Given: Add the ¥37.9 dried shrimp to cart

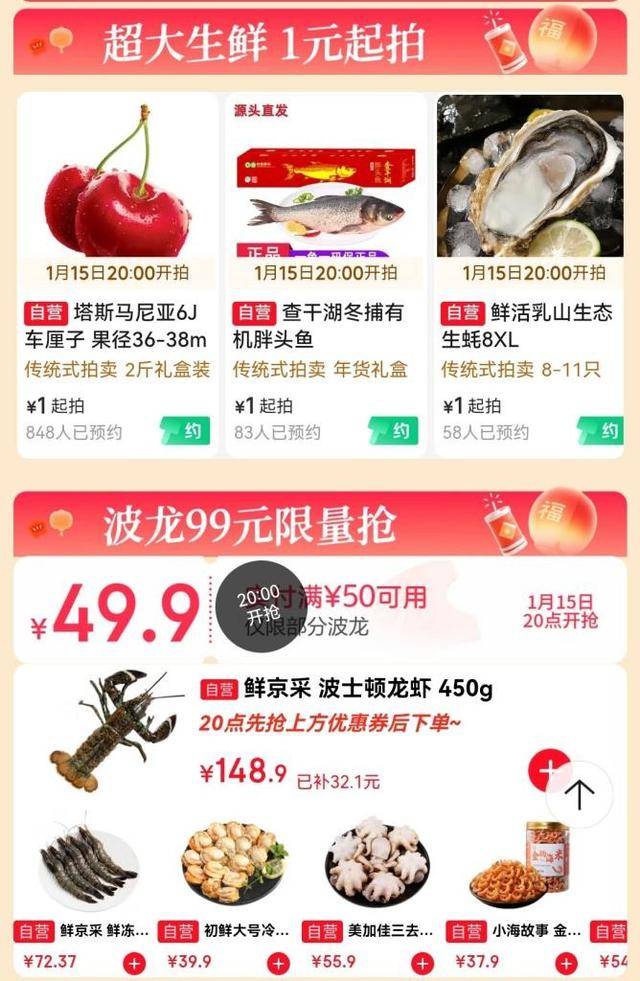Looking at the screenshot, I should tap(566, 964).
